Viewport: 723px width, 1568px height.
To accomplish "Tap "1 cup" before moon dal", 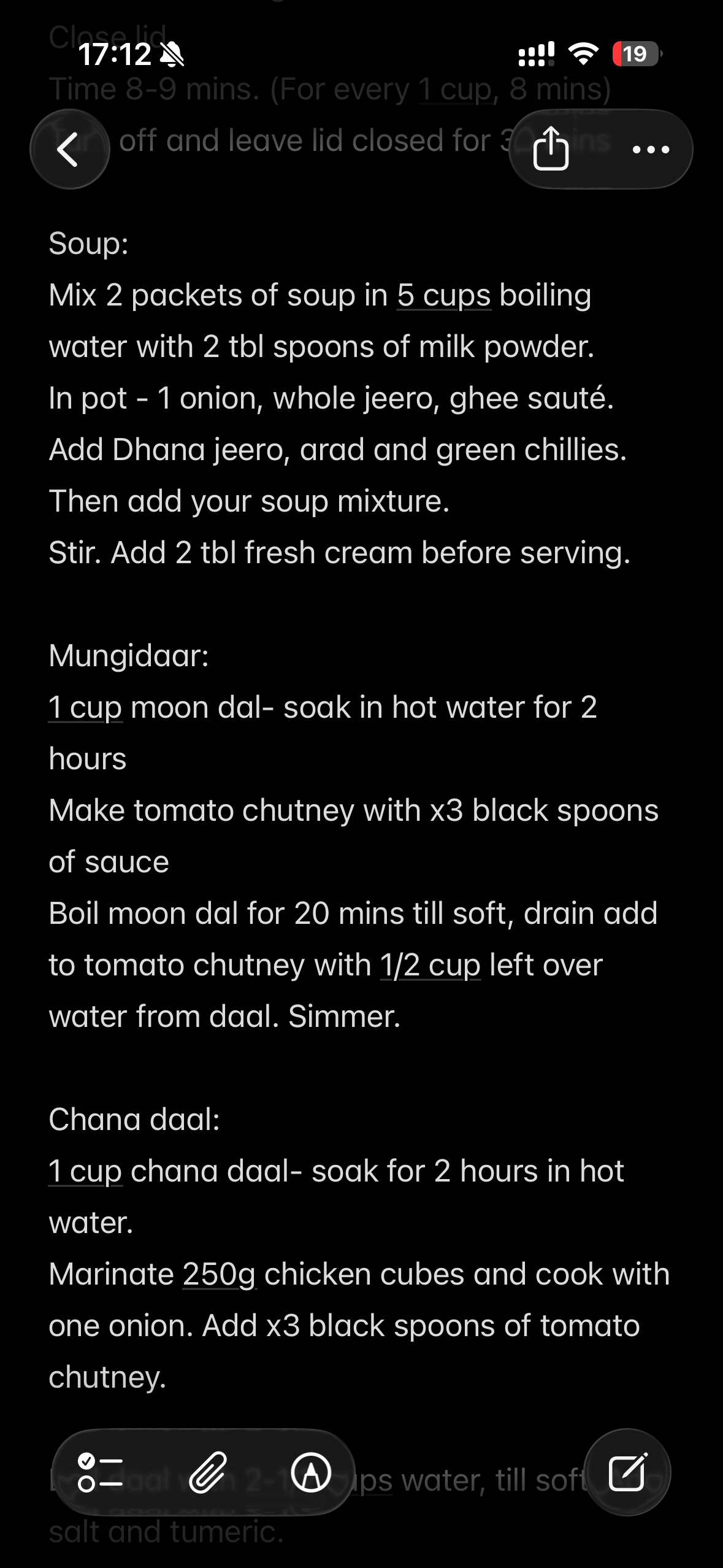I will [x=85, y=708].
